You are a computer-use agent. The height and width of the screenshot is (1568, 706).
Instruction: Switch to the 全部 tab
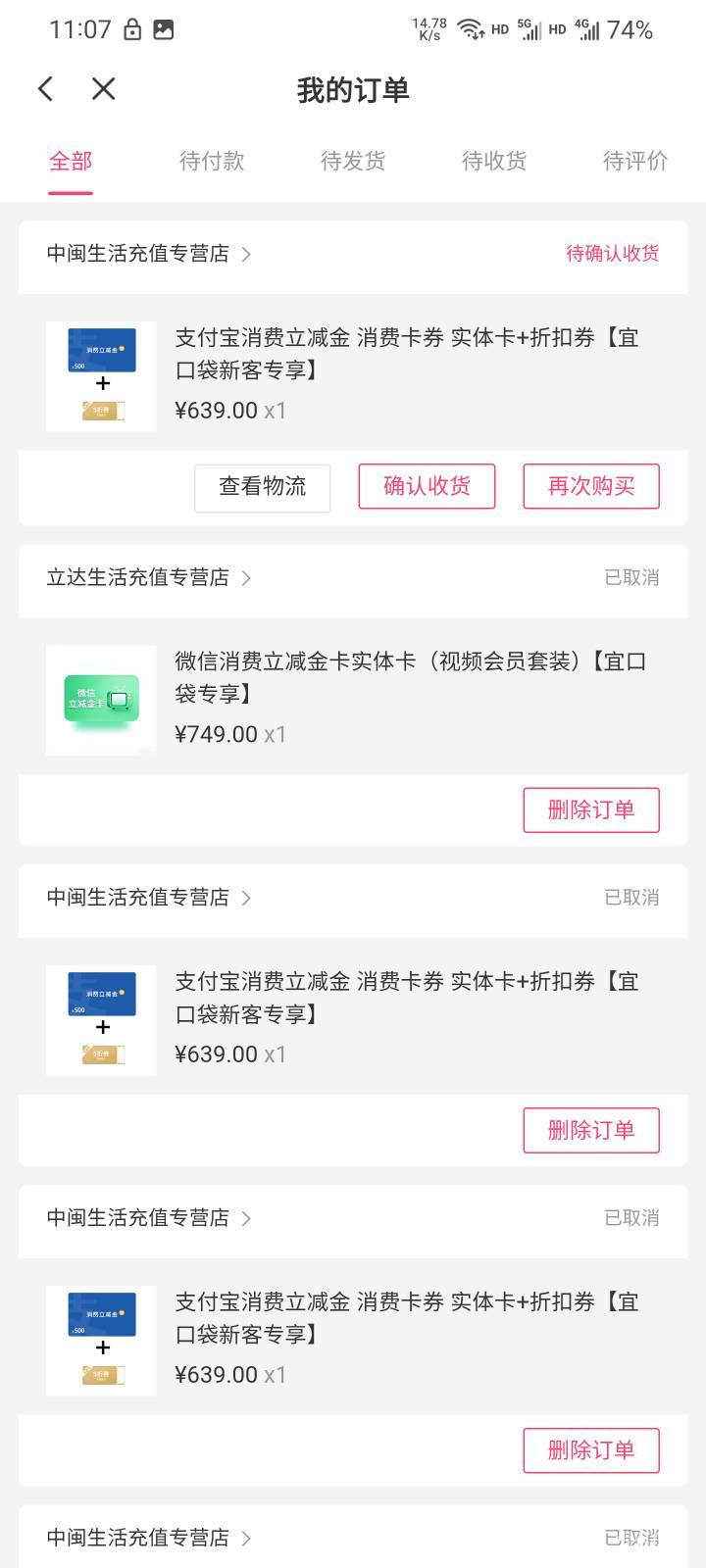tap(71, 161)
